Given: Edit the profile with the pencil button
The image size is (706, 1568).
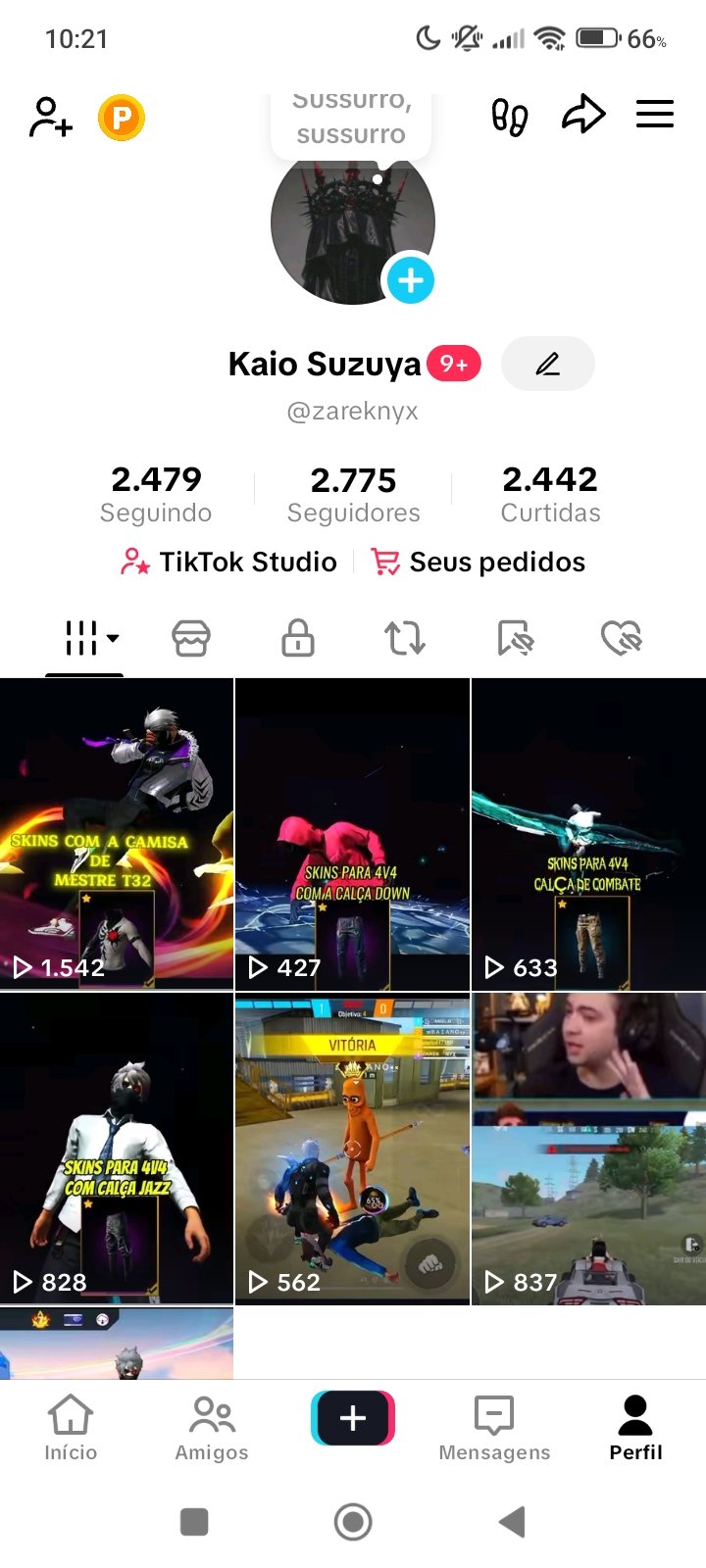Looking at the screenshot, I should coord(547,365).
